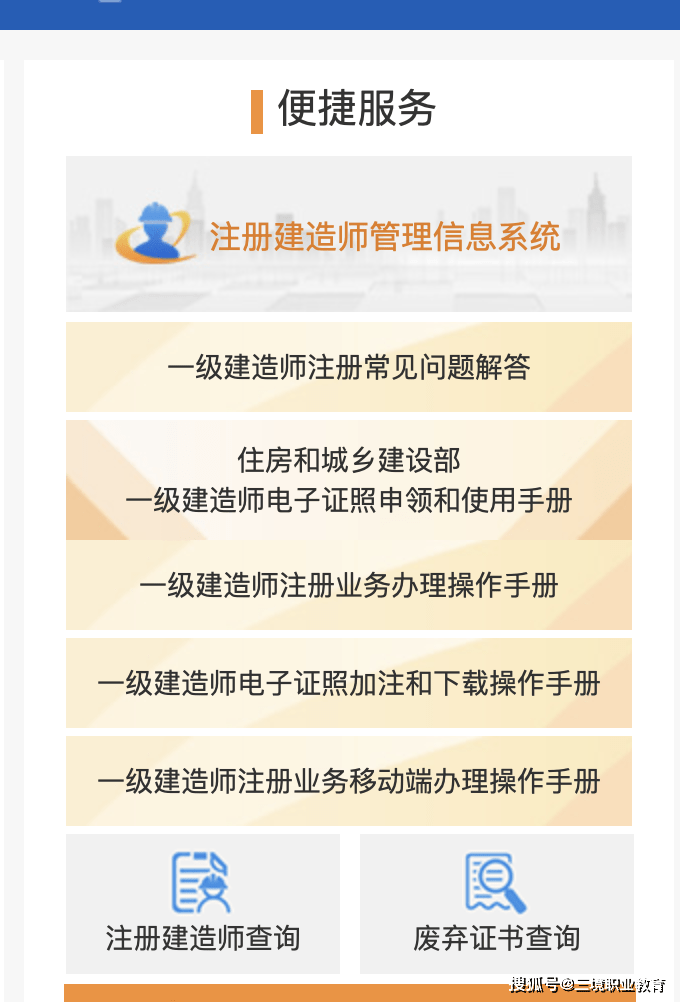Viewport: 680px width, 1002px height.
Task: Tap 注册建造师查询 tile
Action: (203, 904)
